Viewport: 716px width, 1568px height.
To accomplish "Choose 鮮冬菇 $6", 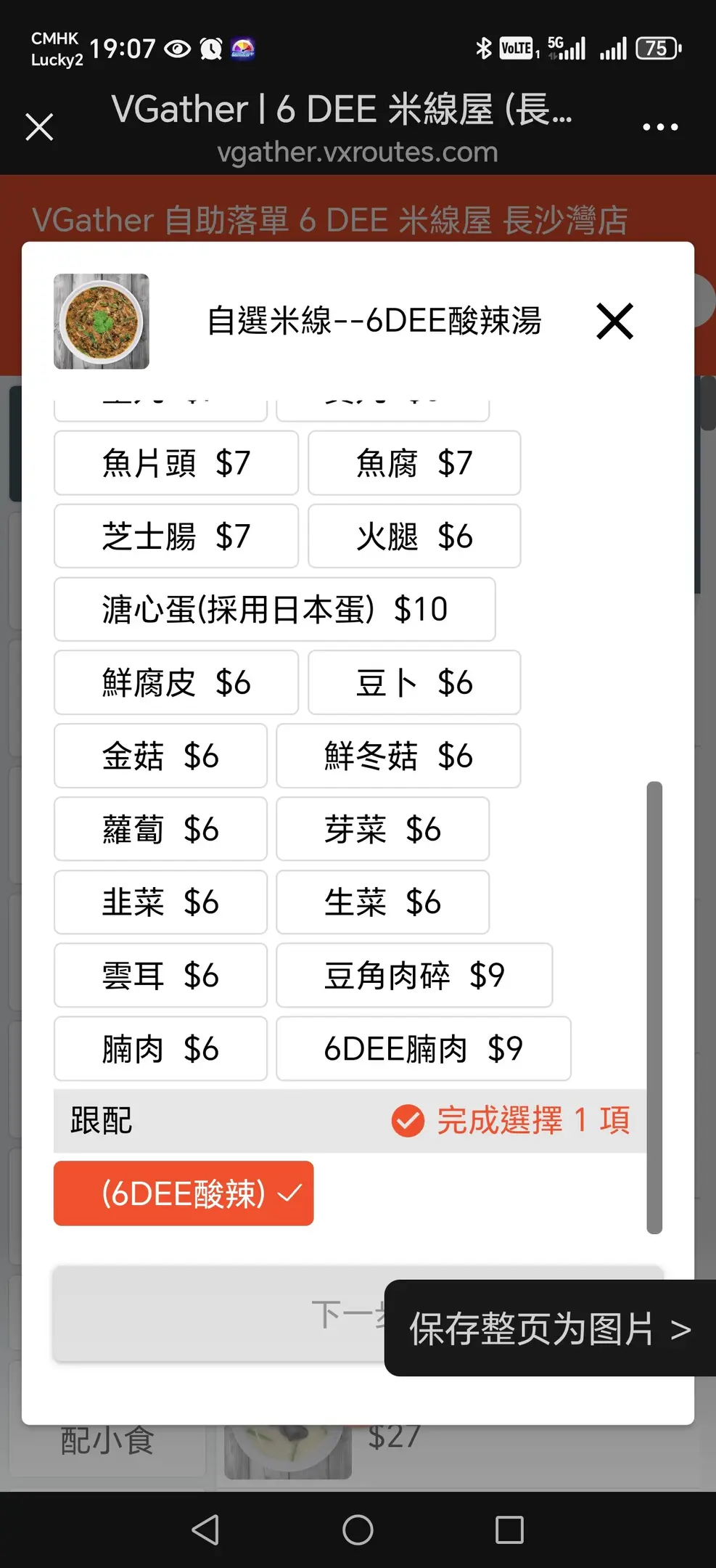I will click(398, 756).
